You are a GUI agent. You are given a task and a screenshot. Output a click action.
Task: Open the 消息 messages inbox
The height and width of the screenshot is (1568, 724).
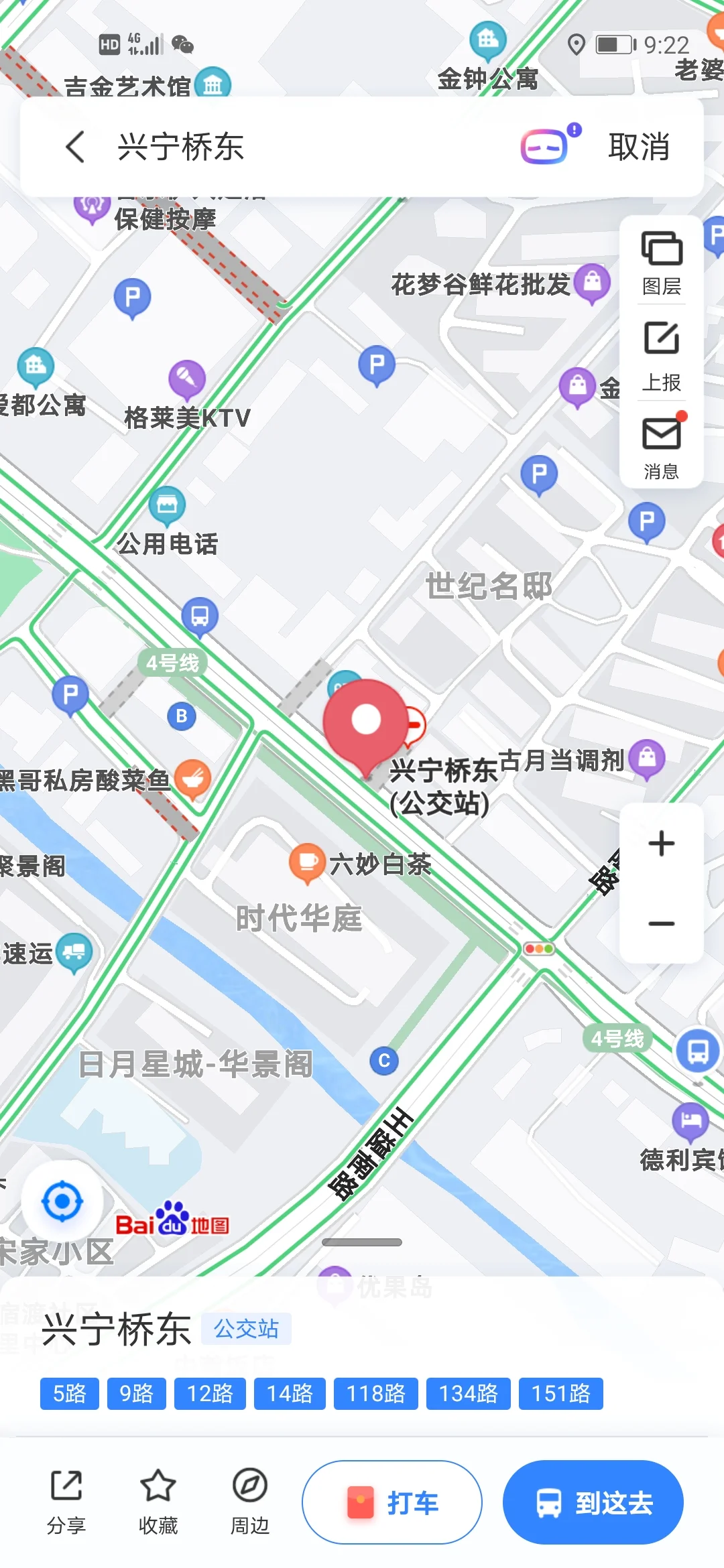pos(660,446)
